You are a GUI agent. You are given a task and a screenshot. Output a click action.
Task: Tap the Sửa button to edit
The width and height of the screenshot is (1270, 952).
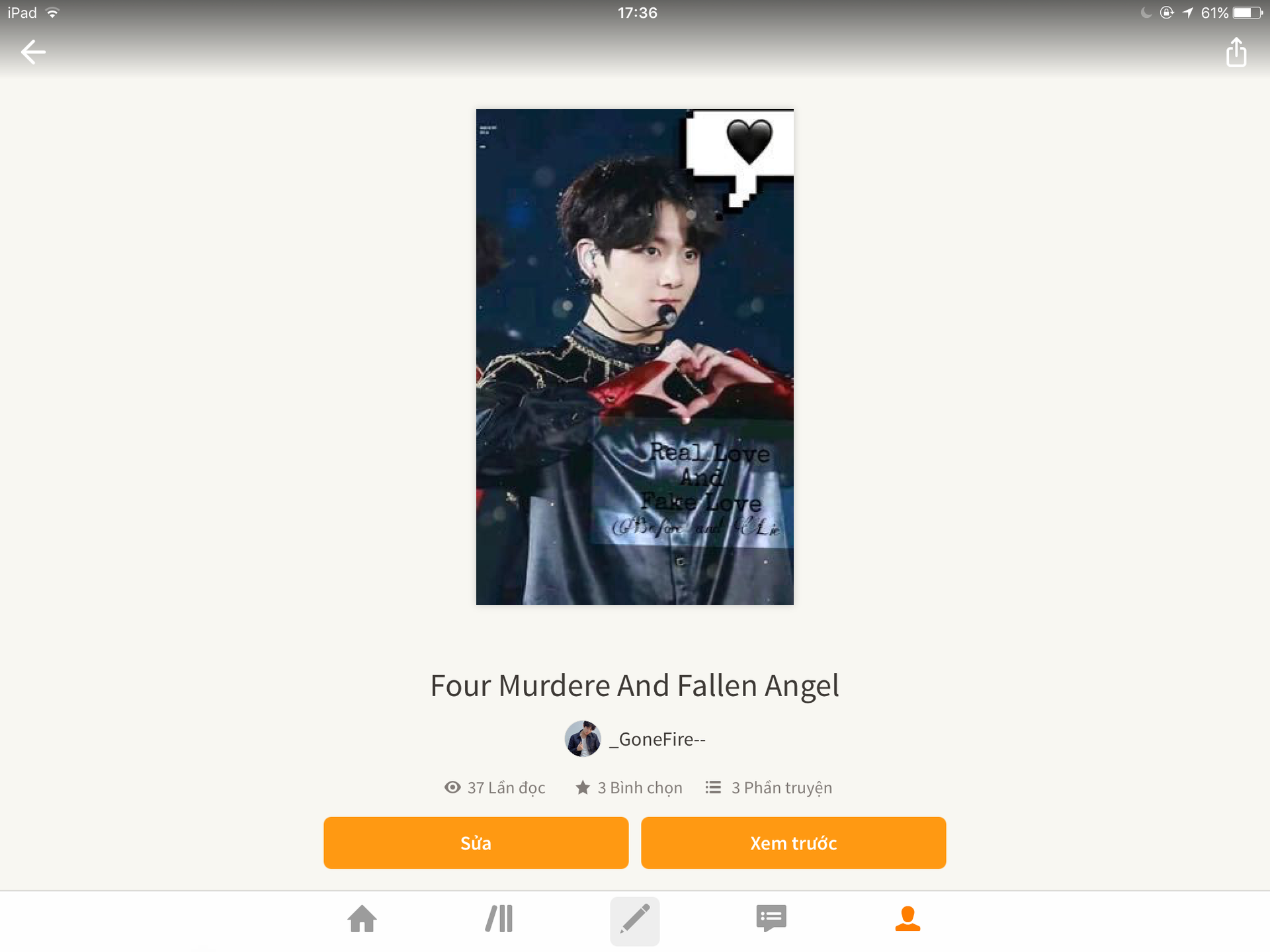(x=476, y=843)
